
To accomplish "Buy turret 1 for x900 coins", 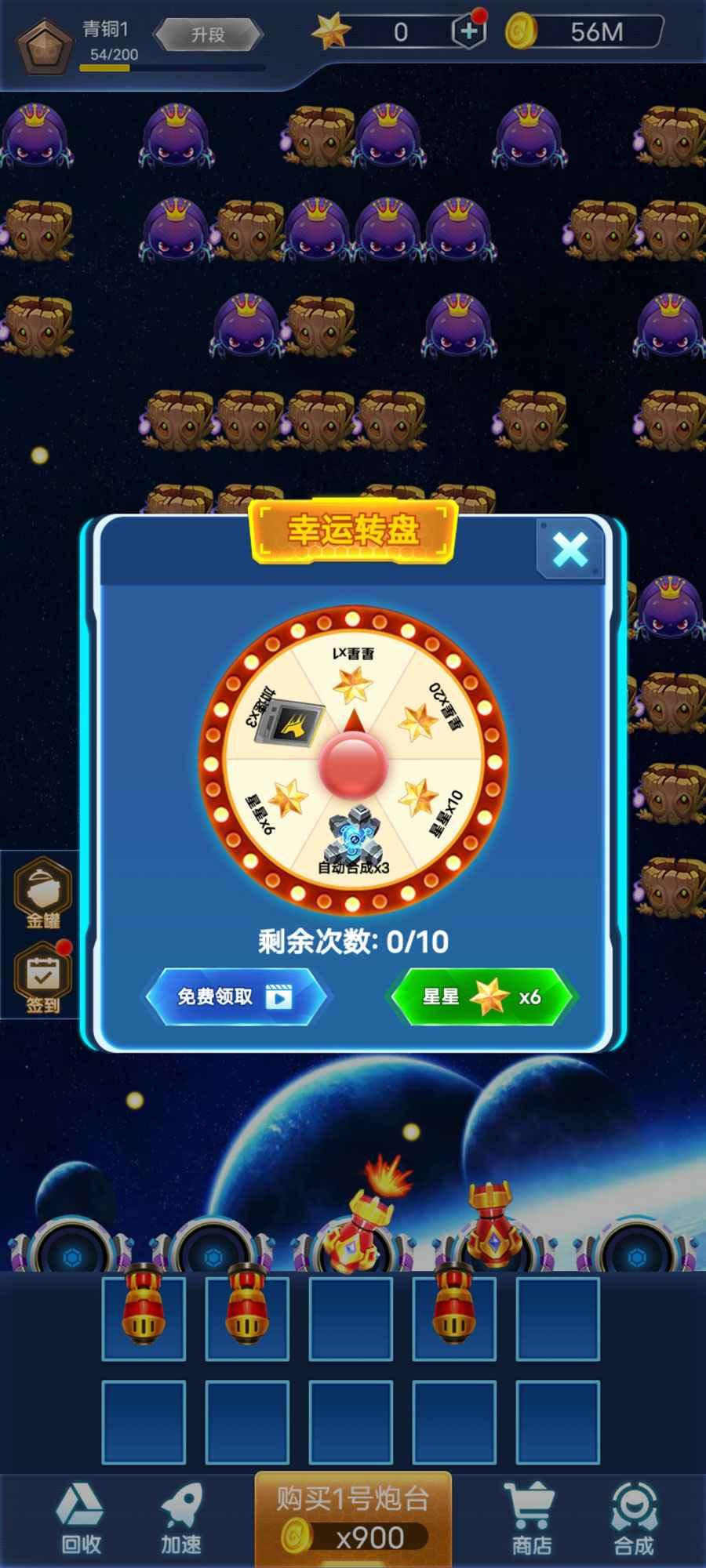I will (x=353, y=1519).
